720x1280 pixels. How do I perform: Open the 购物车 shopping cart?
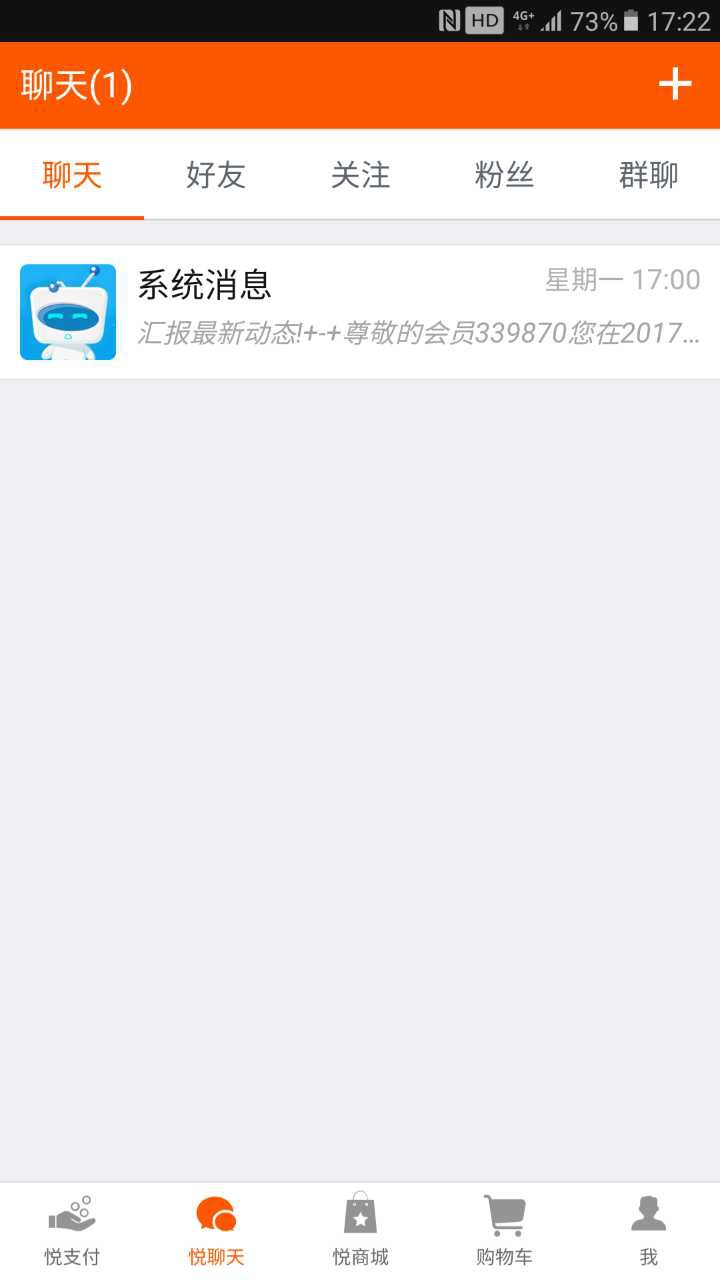point(504,1231)
